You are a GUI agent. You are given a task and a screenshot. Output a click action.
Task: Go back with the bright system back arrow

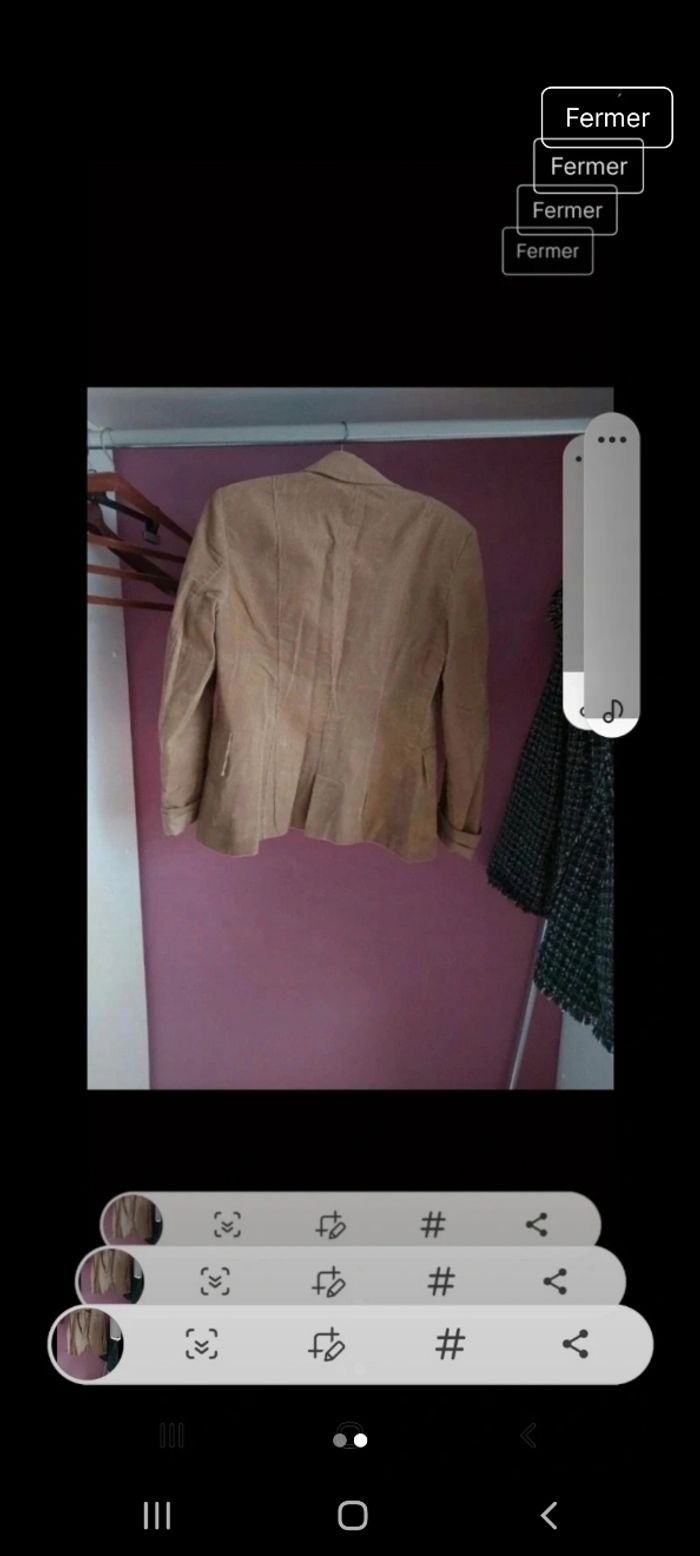tap(548, 1516)
